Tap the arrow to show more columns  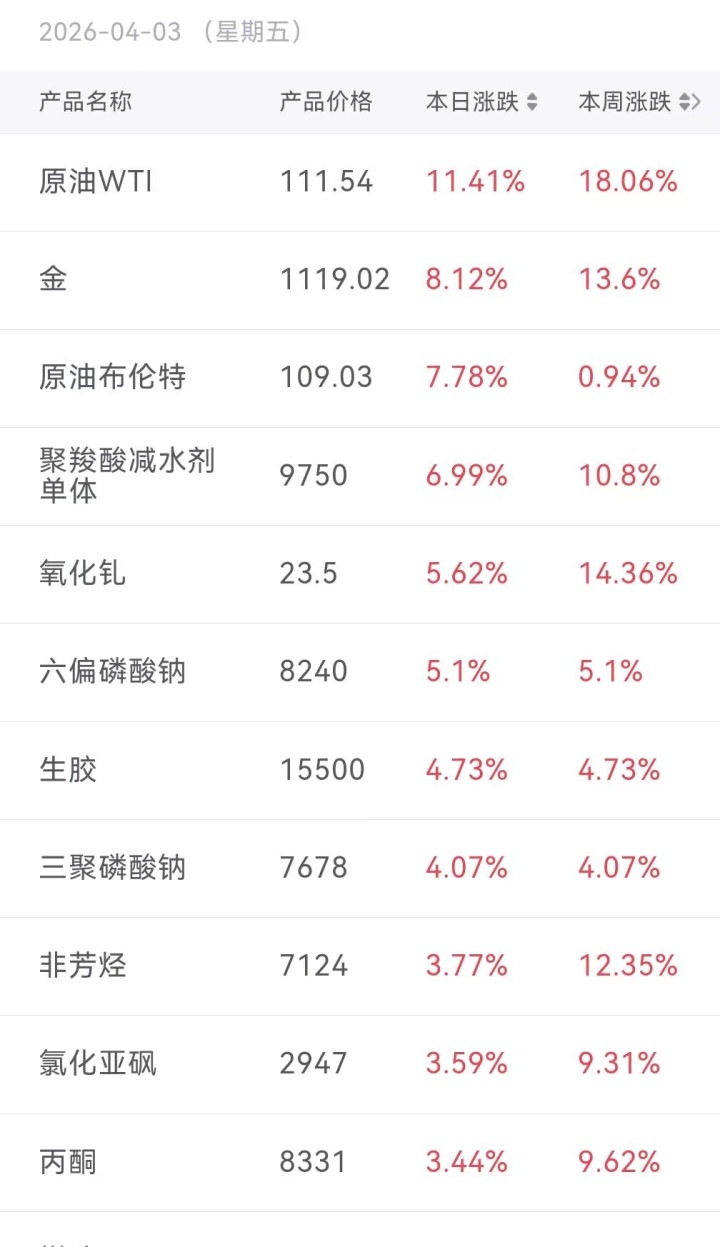[697, 102]
